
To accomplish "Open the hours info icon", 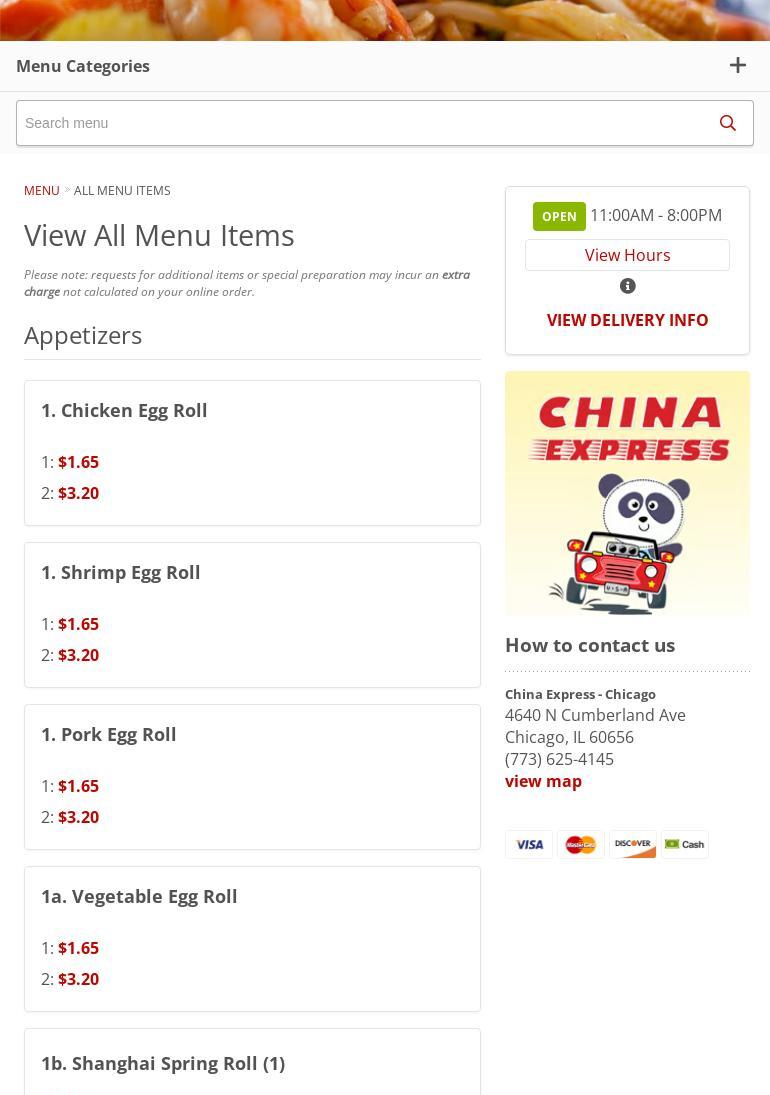I will (x=628, y=286).
